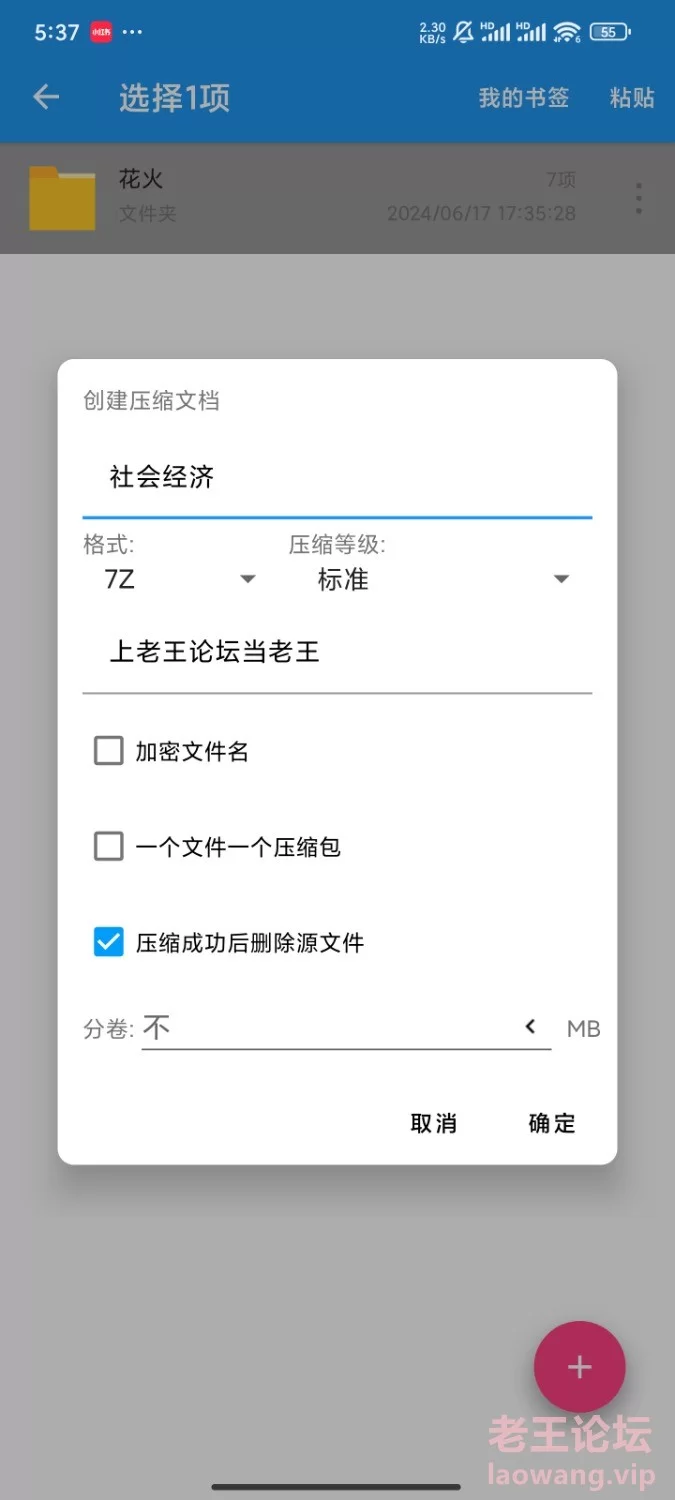Open the 分卷 size presets arrow
Screen dimensions: 675x1500
click(x=531, y=1027)
